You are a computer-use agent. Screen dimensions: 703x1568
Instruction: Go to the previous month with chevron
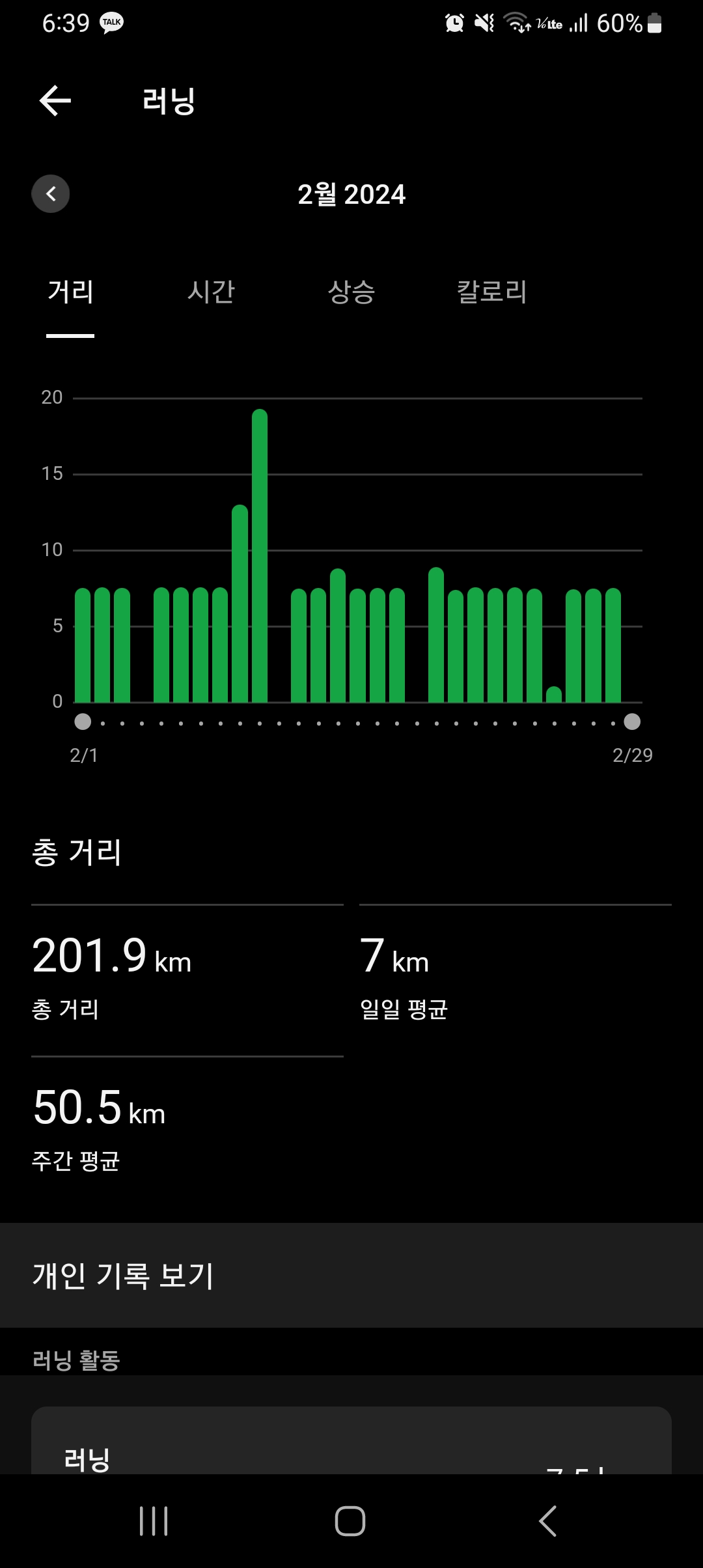51,194
